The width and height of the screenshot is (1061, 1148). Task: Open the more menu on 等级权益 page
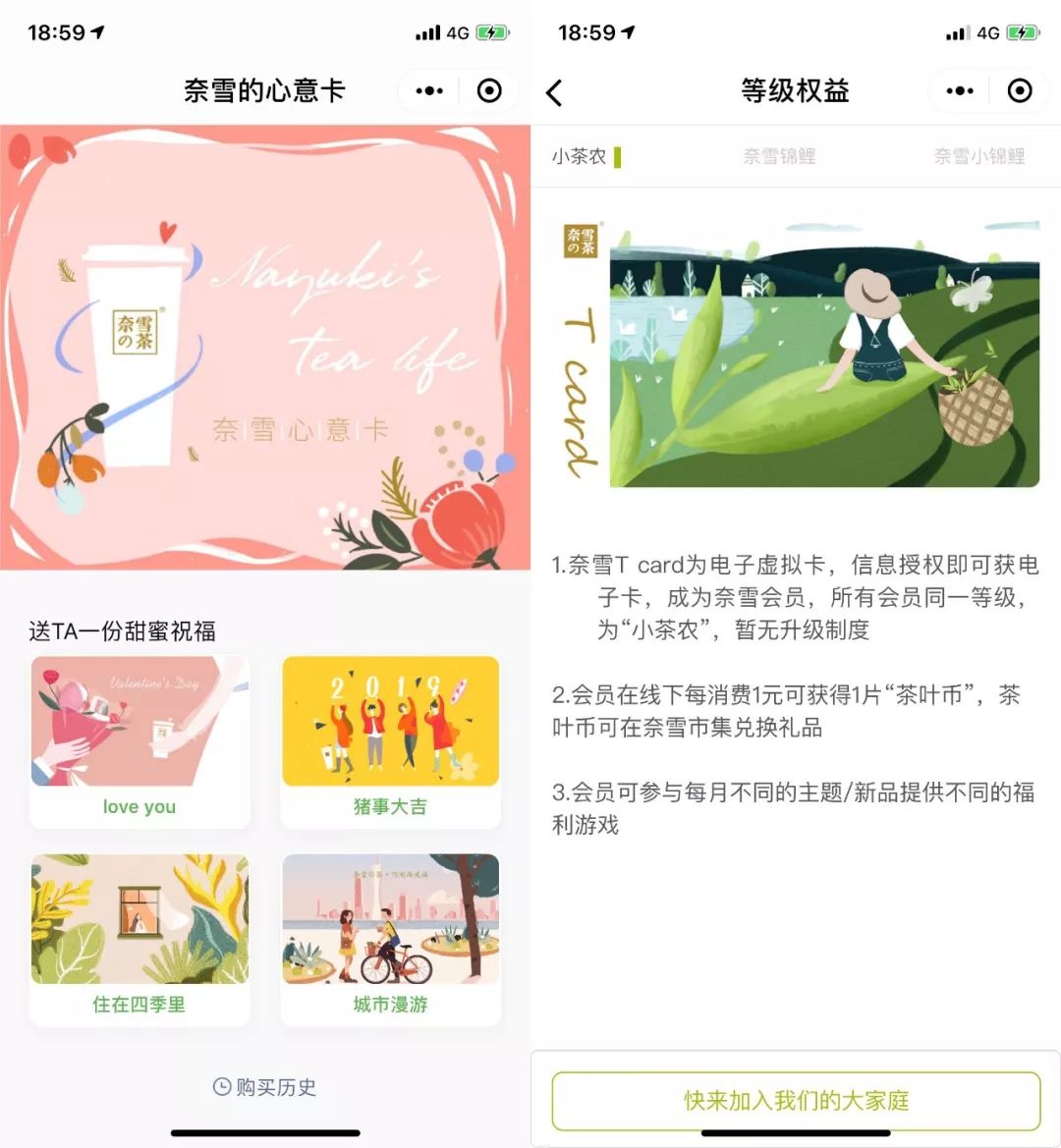click(960, 91)
